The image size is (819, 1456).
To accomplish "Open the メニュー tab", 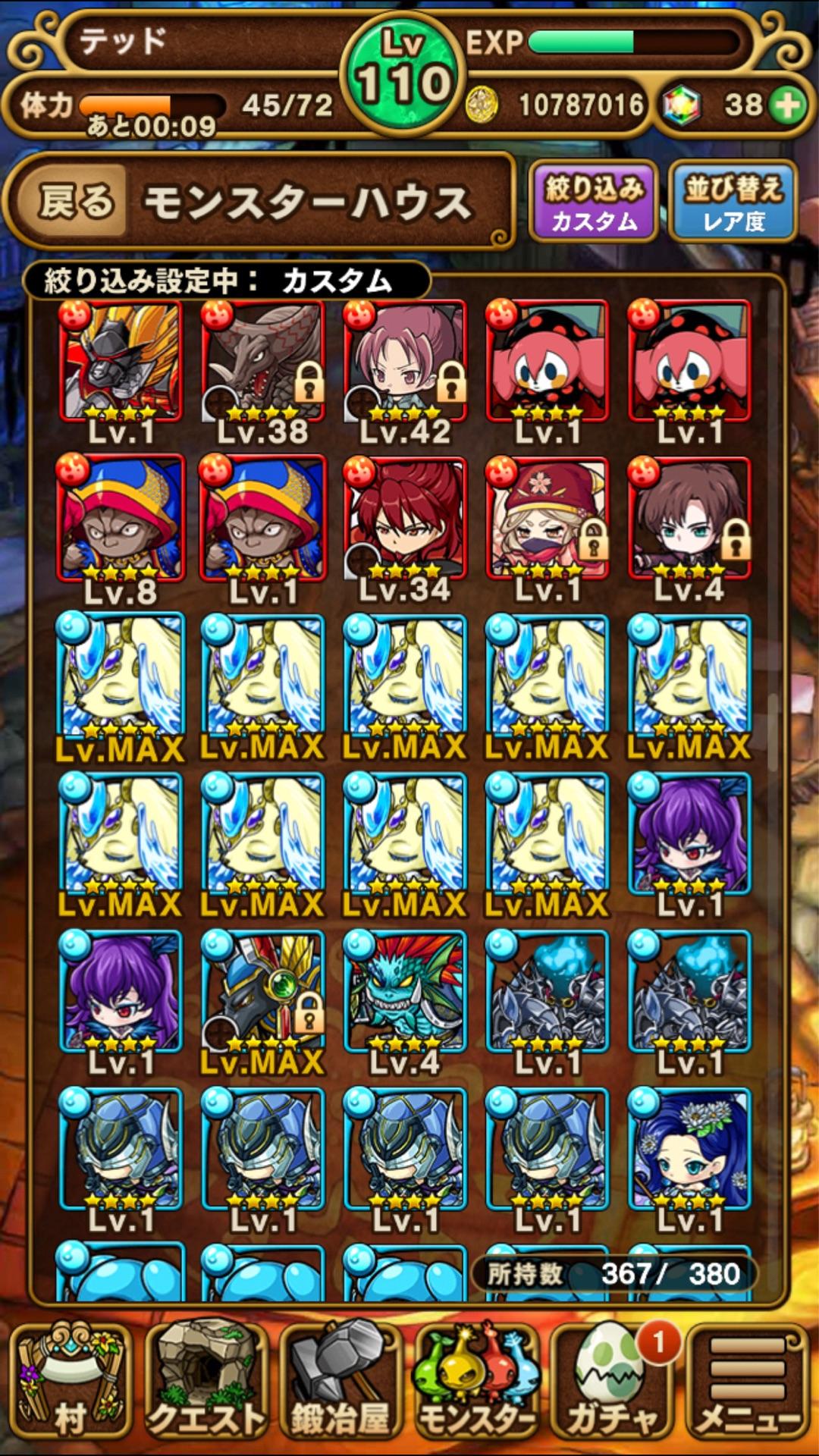I will (748, 1382).
